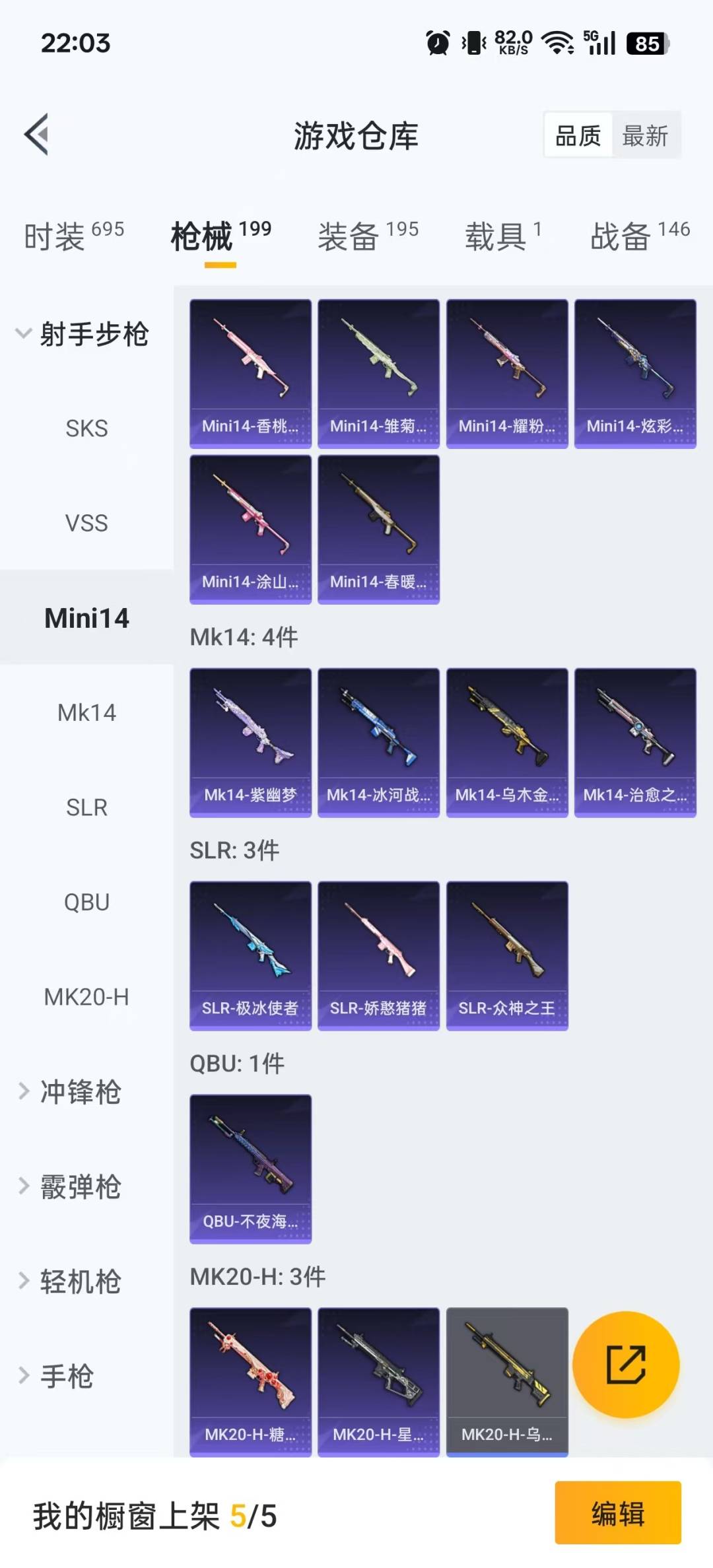This screenshot has height=1568, width=713.
Task: Go back using the top-left arrow
Action: coord(37,135)
